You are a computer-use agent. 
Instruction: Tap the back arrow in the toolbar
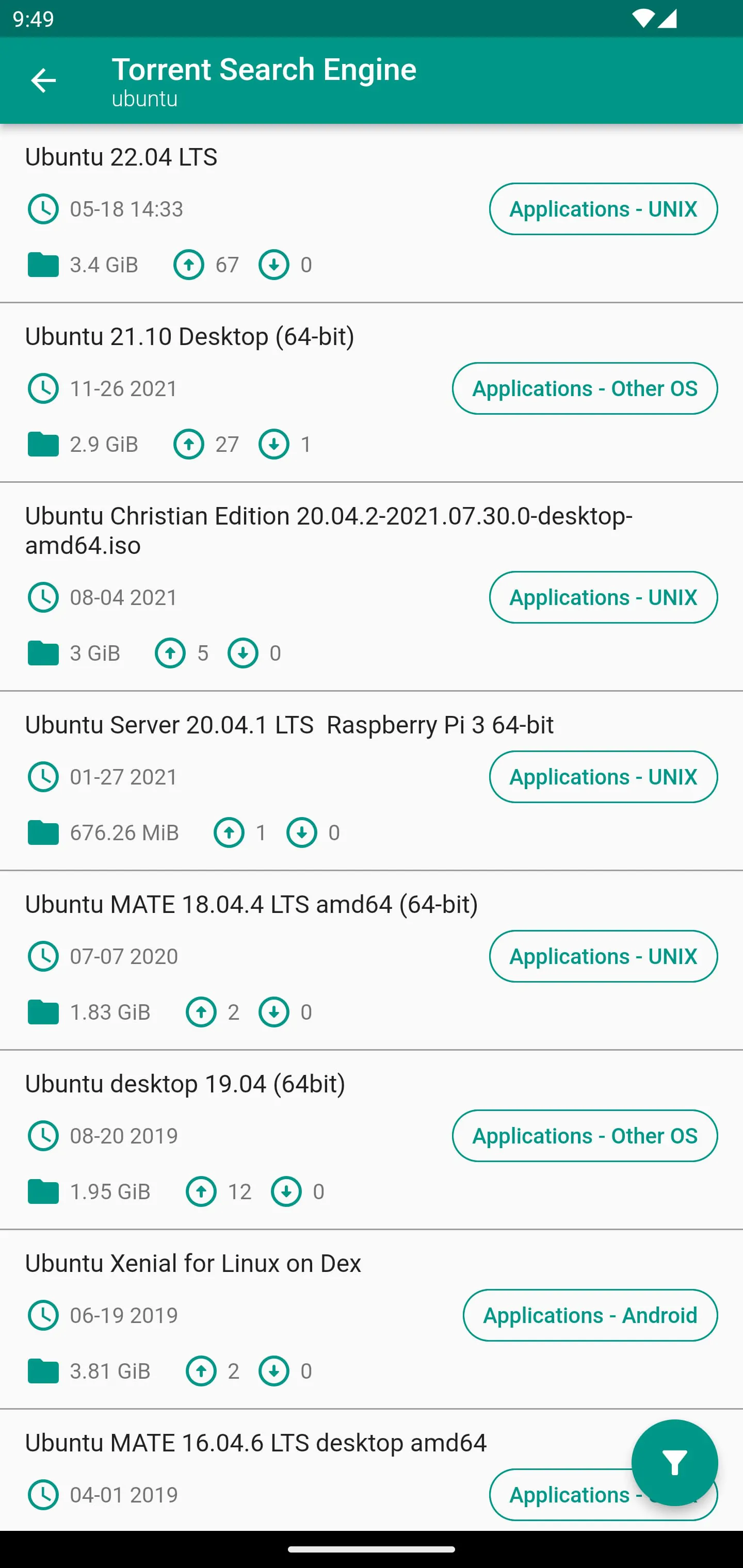pos(43,80)
